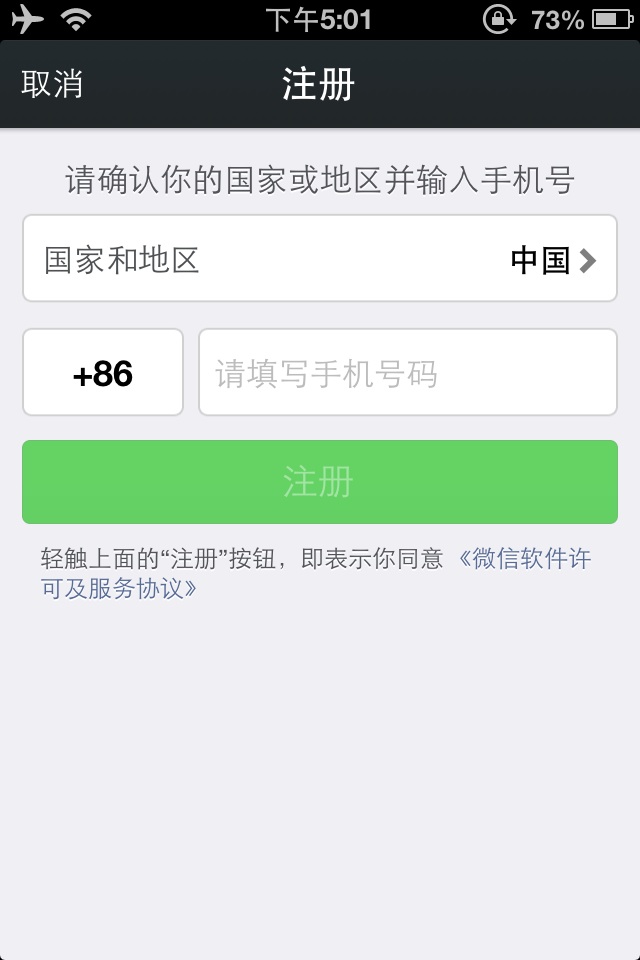This screenshot has width=640, height=960.
Task: Tap the +86 country code box
Action: pyautogui.click(x=103, y=373)
